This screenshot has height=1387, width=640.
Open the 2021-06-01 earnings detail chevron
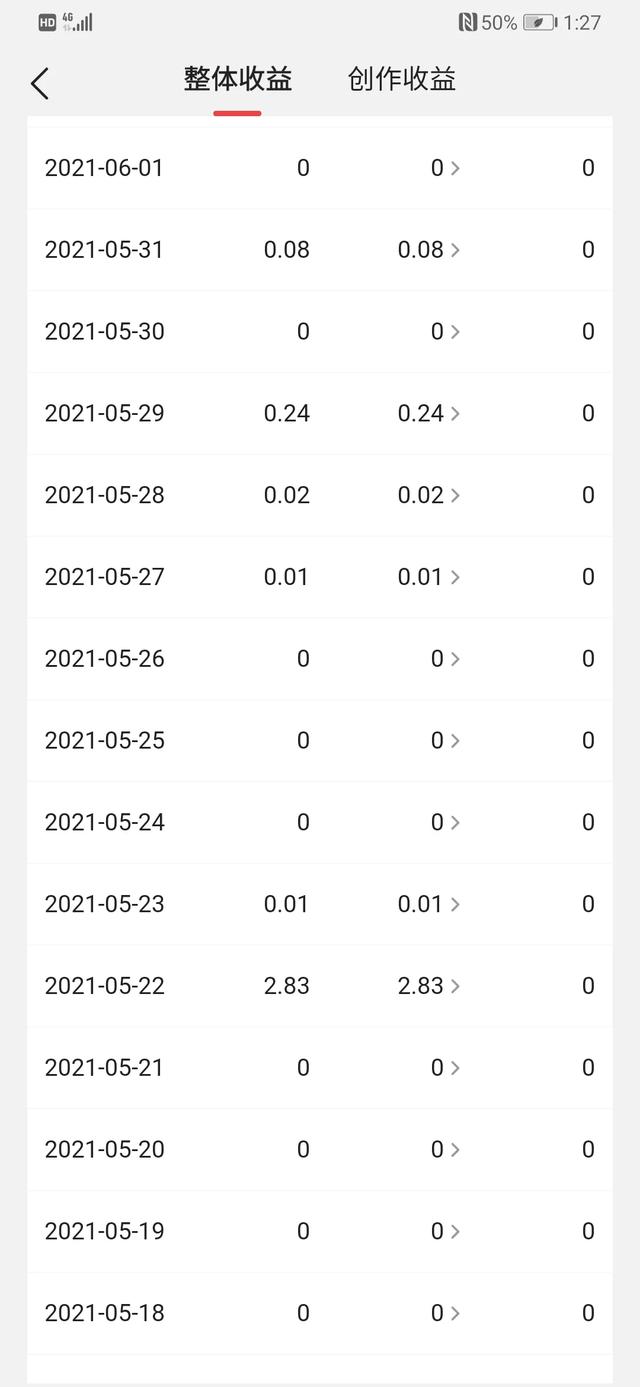click(x=455, y=168)
